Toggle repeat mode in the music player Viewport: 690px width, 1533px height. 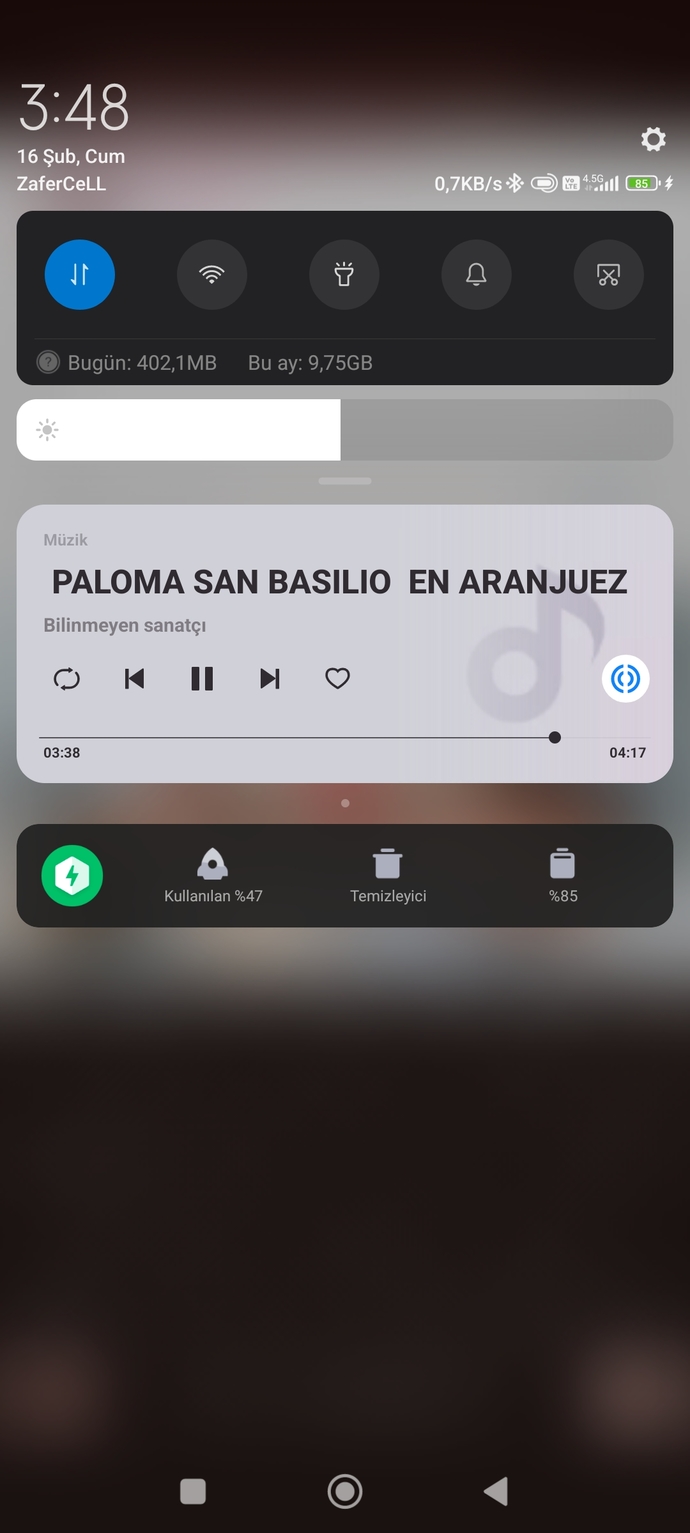(x=67, y=679)
